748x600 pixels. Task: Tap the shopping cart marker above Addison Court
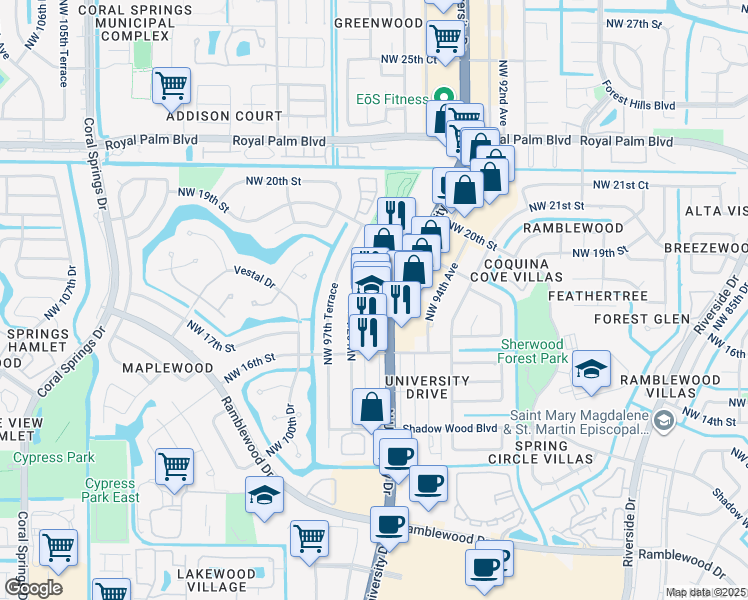171,85
